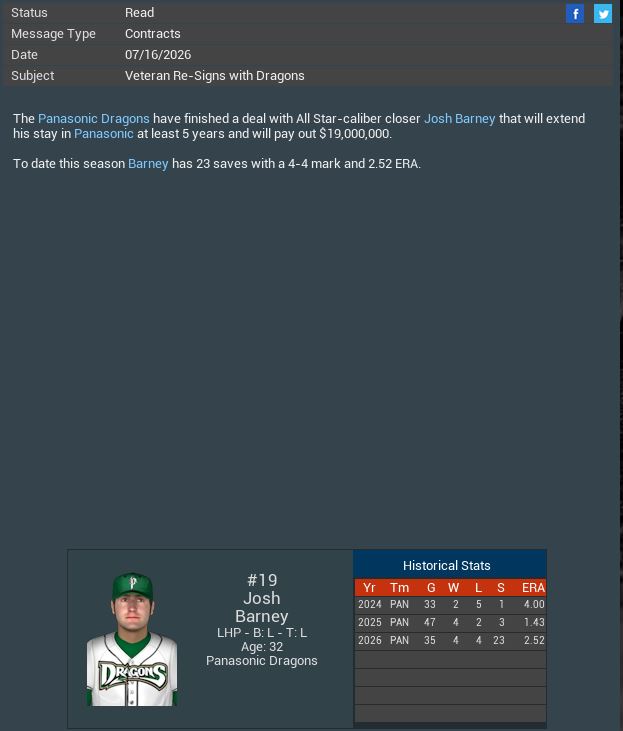
Task: Tap the Barney link in the saves sentence
Action: [148, 163]
